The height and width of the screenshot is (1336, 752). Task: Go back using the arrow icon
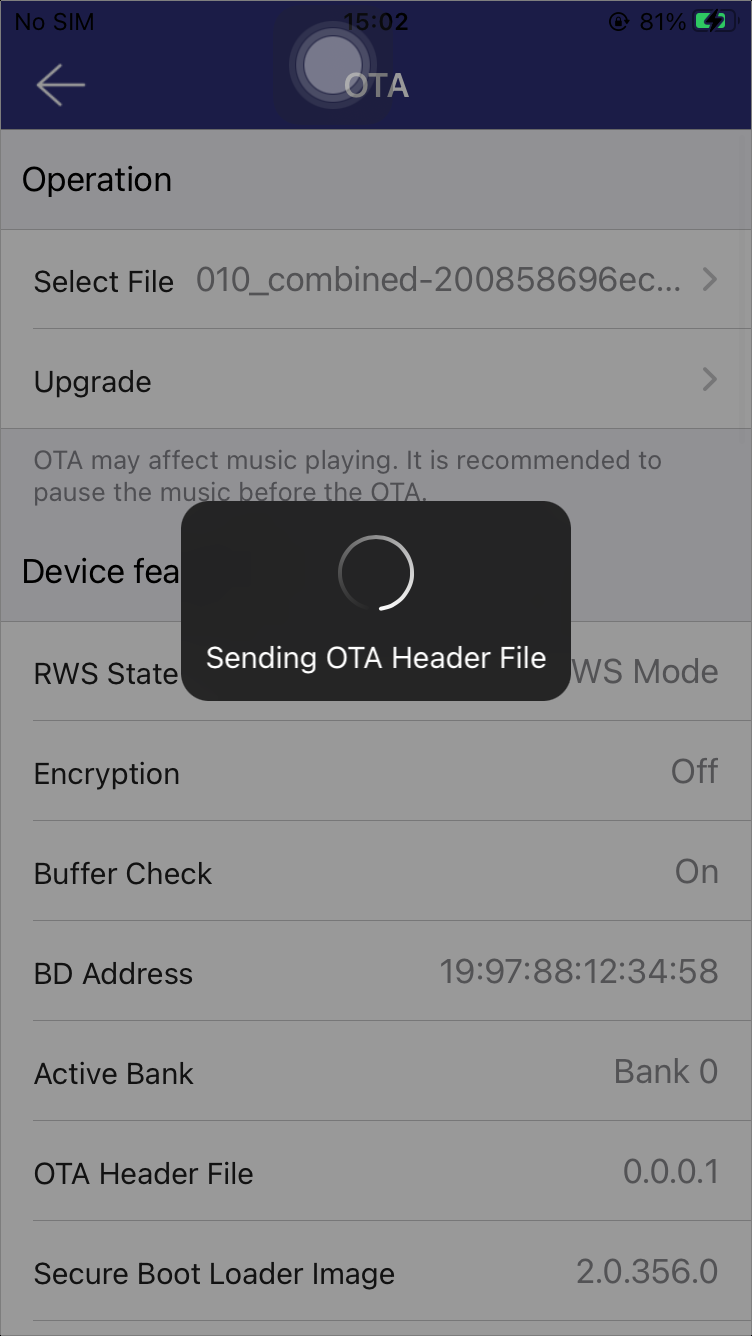point(60,86)
